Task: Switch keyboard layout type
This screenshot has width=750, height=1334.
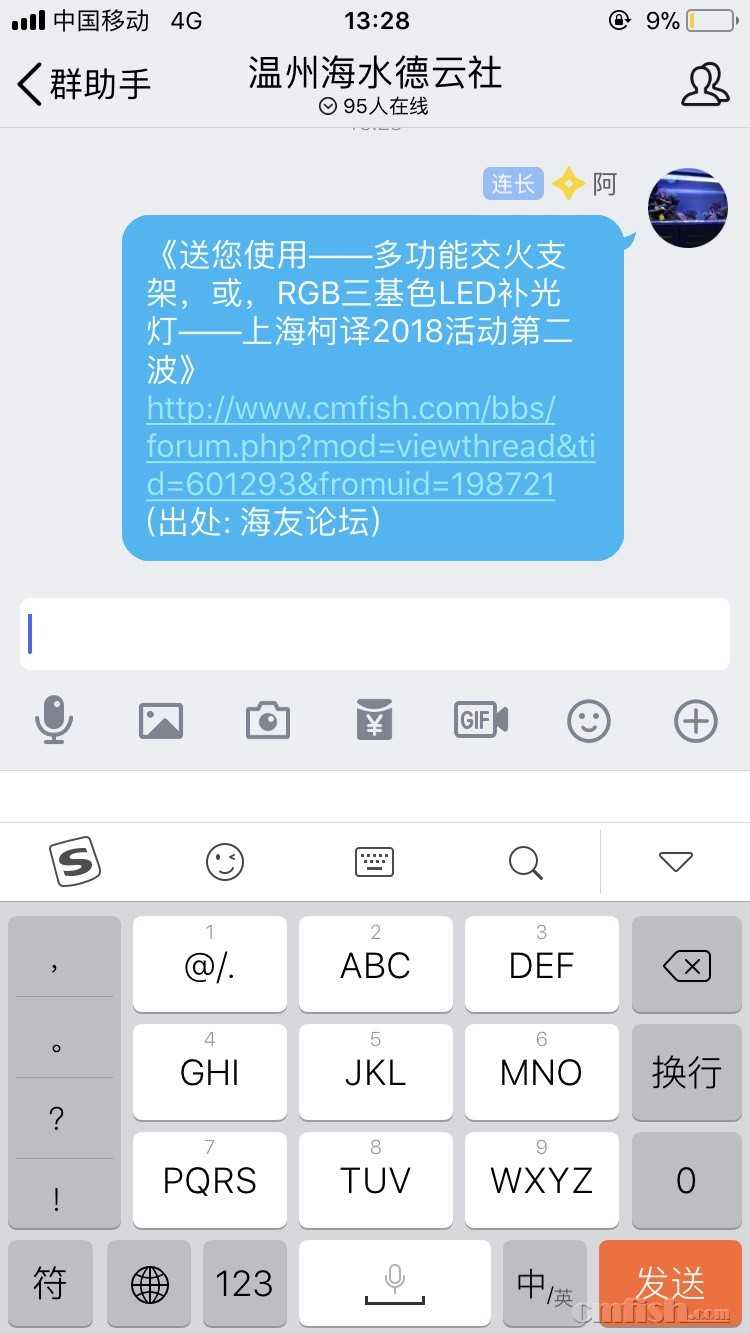Action: coord(375,861)
